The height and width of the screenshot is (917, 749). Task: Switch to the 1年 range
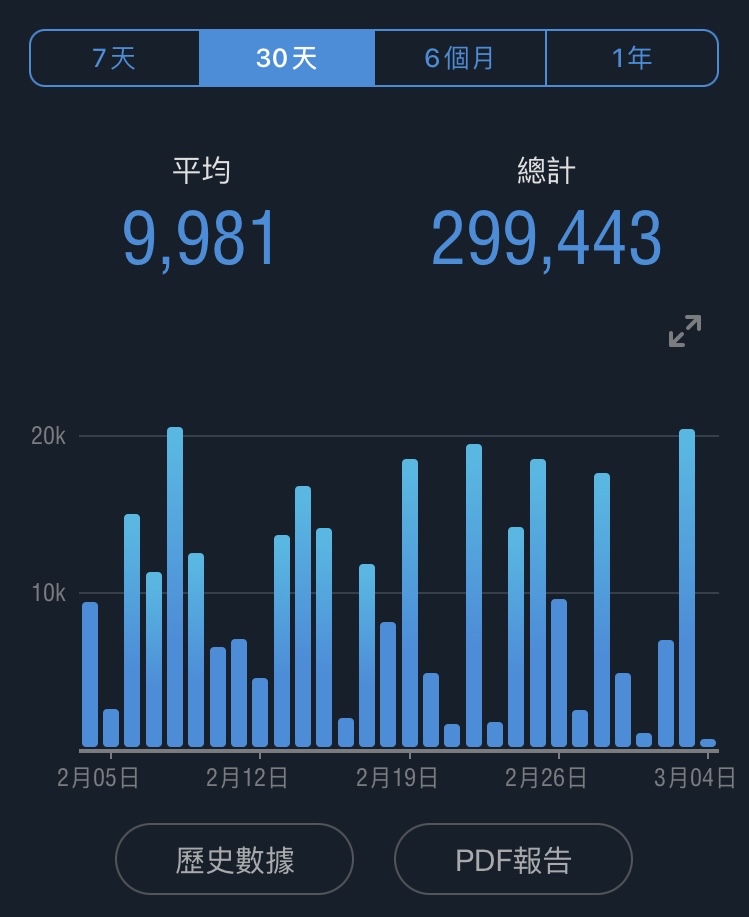[632, 58]
